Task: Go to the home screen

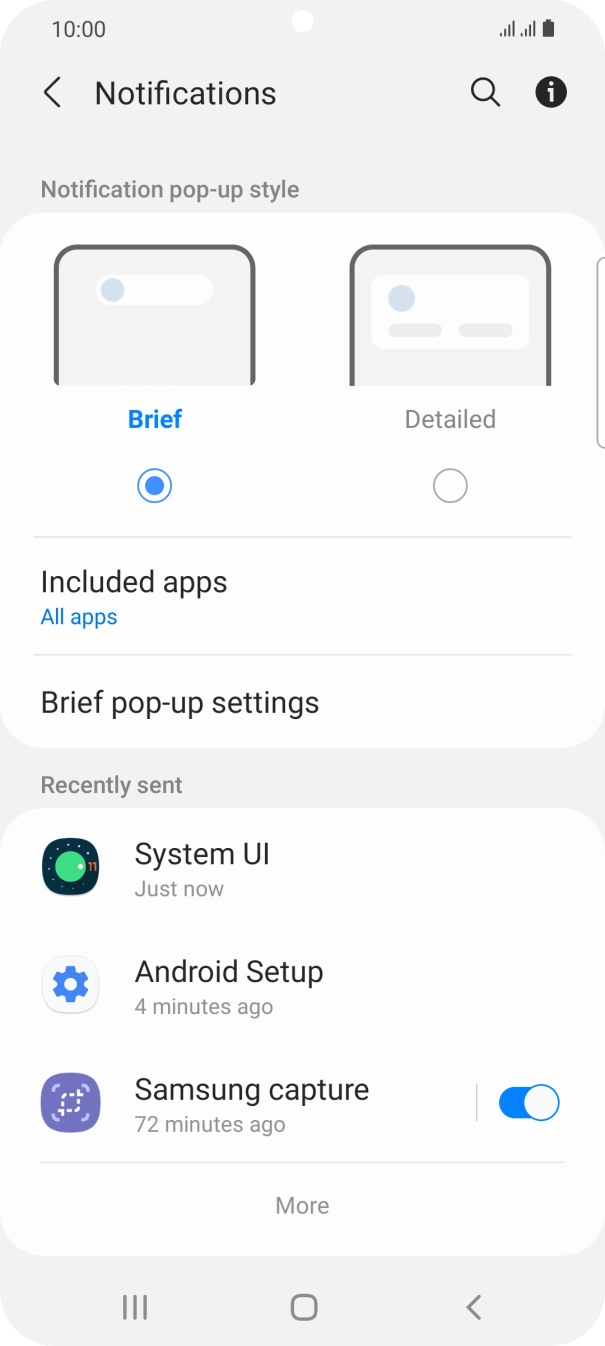Action: click(x=303, y=1307)
